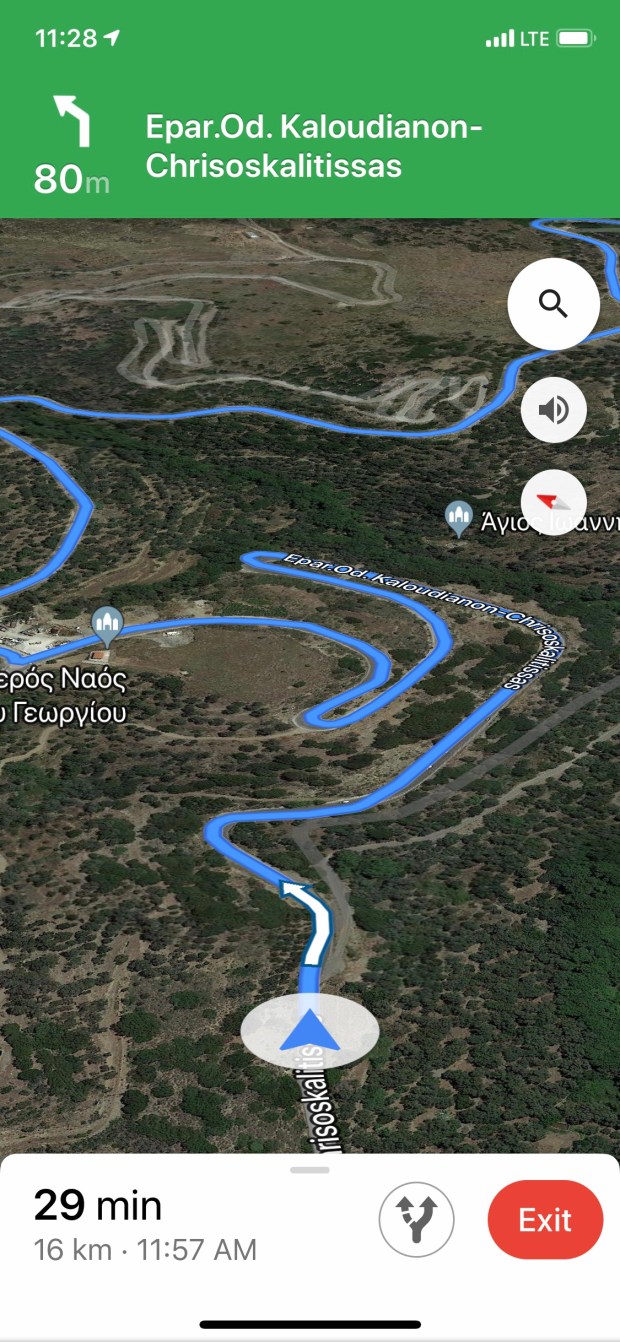Exit the navigation
Image resolution: width=620 pixels, height=1342 pixels.
(x=545, y=1220)
